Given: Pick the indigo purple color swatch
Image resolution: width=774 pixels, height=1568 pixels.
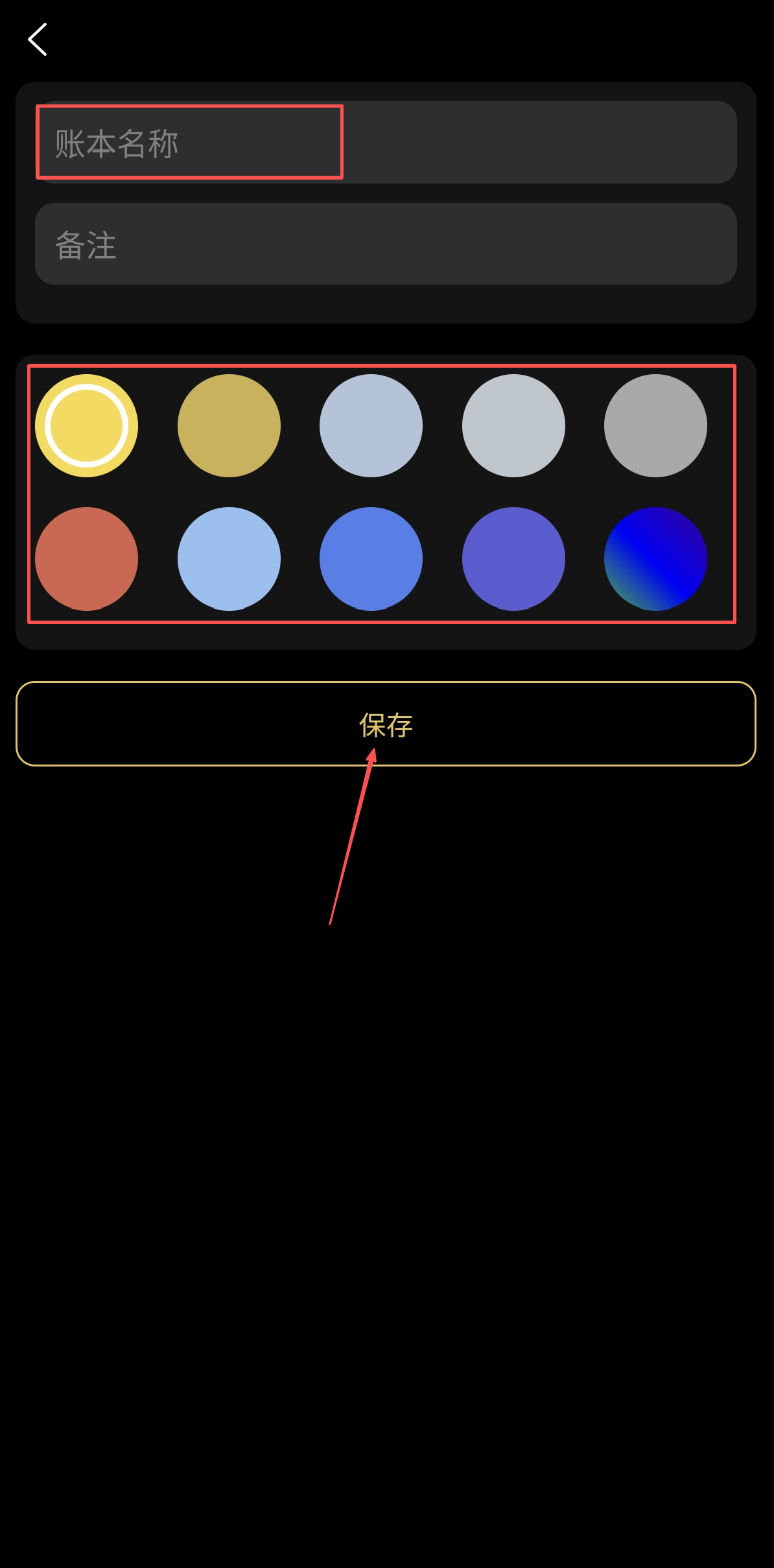Looking at the screenshot, I should [513, 558].
